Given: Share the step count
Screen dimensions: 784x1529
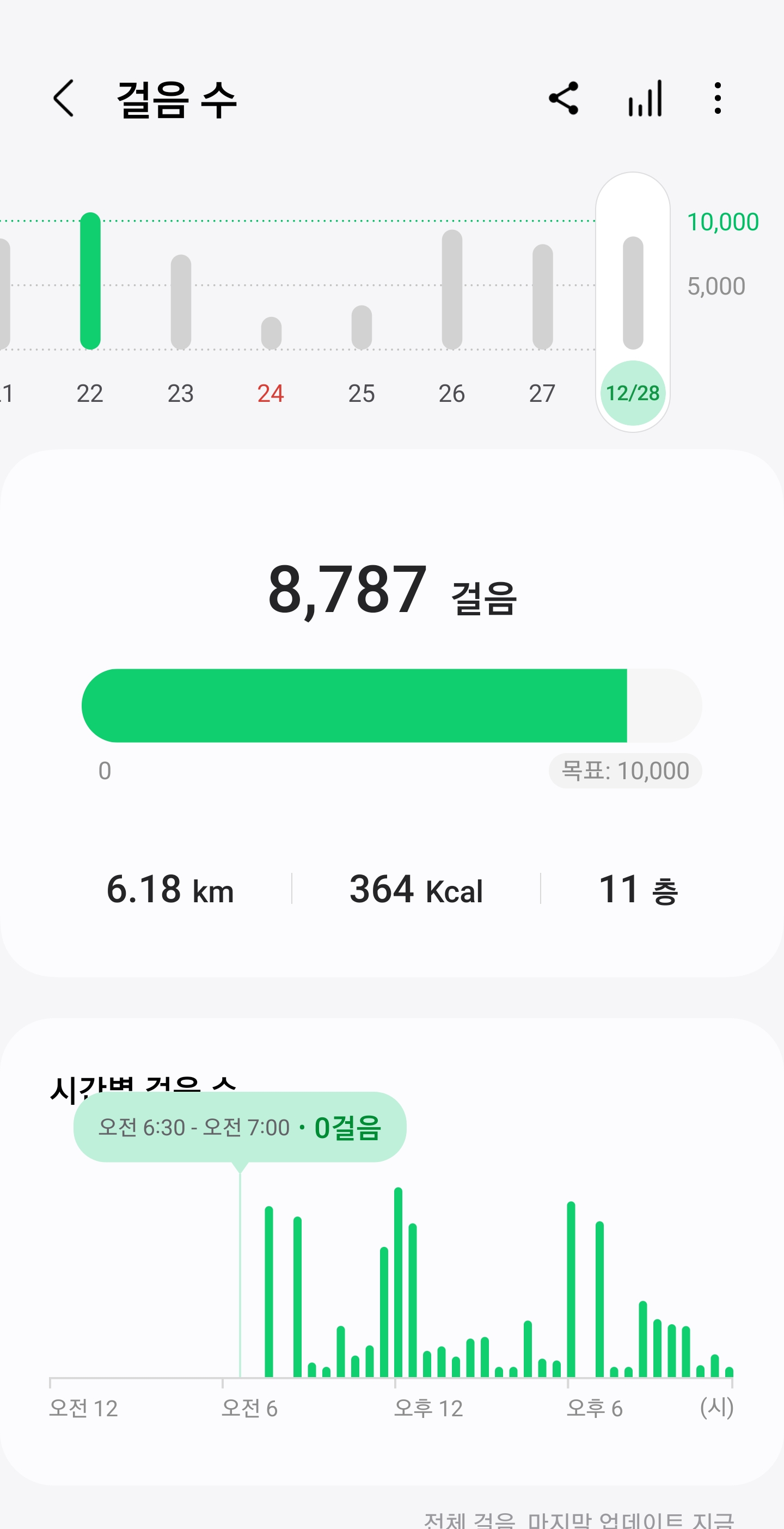Looking at the screenshot, I should pos(563,99).
